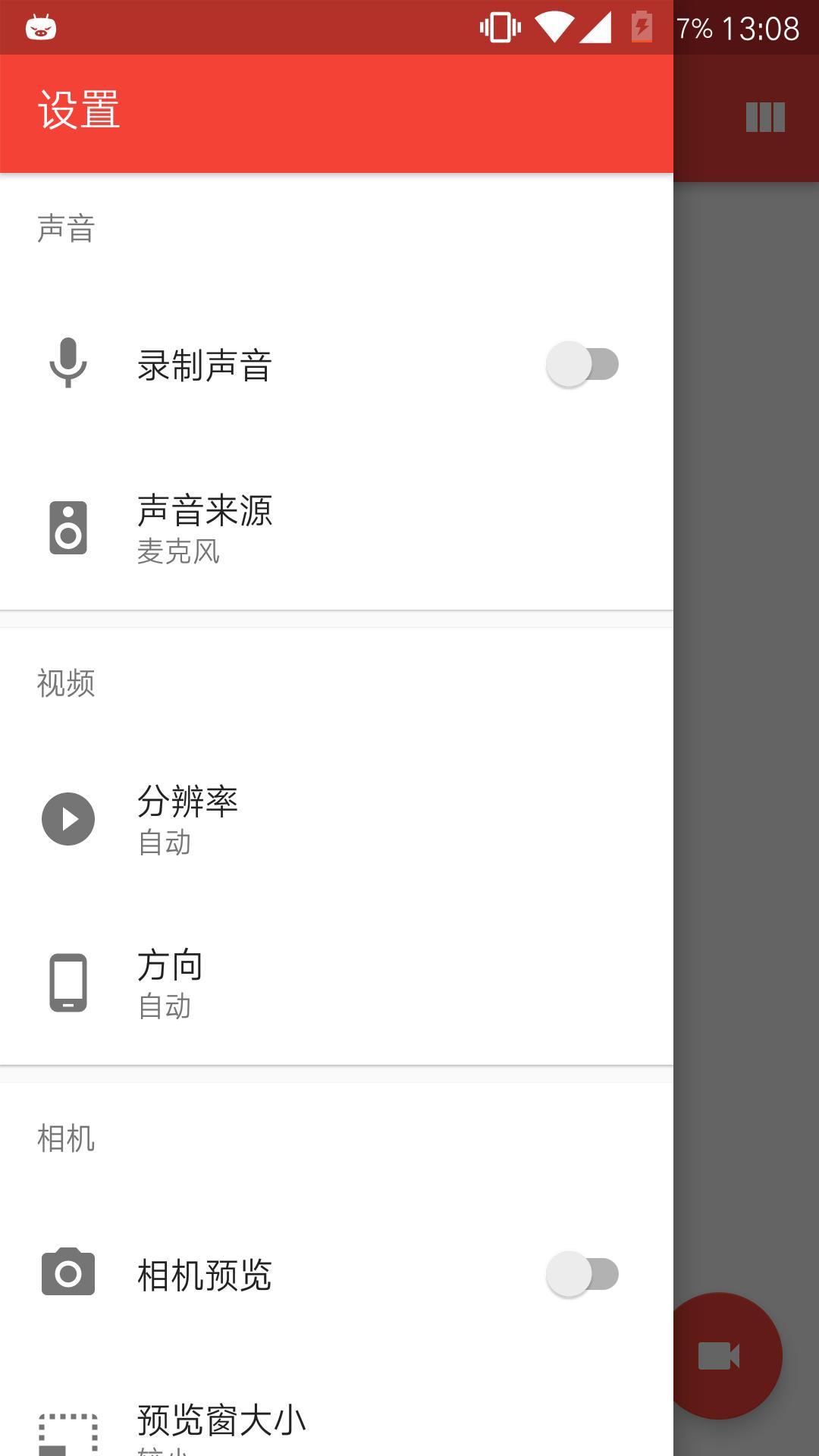Enable the 录制声音 switch
The height and width of the screenshot is (1456, 819).
[582, 365]
